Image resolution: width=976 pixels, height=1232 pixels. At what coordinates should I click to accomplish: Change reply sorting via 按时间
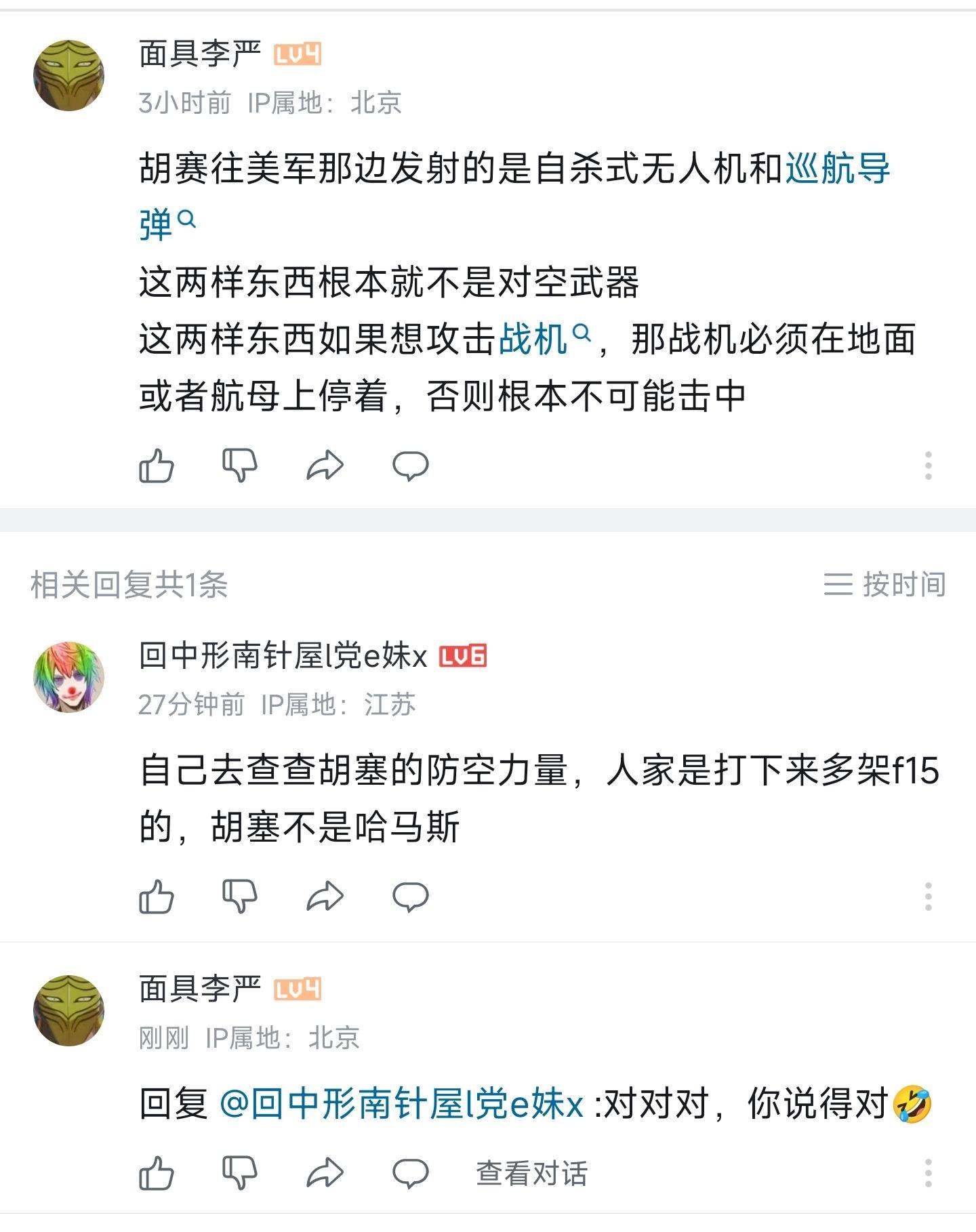pyautogui.click(x=884, y=584)
